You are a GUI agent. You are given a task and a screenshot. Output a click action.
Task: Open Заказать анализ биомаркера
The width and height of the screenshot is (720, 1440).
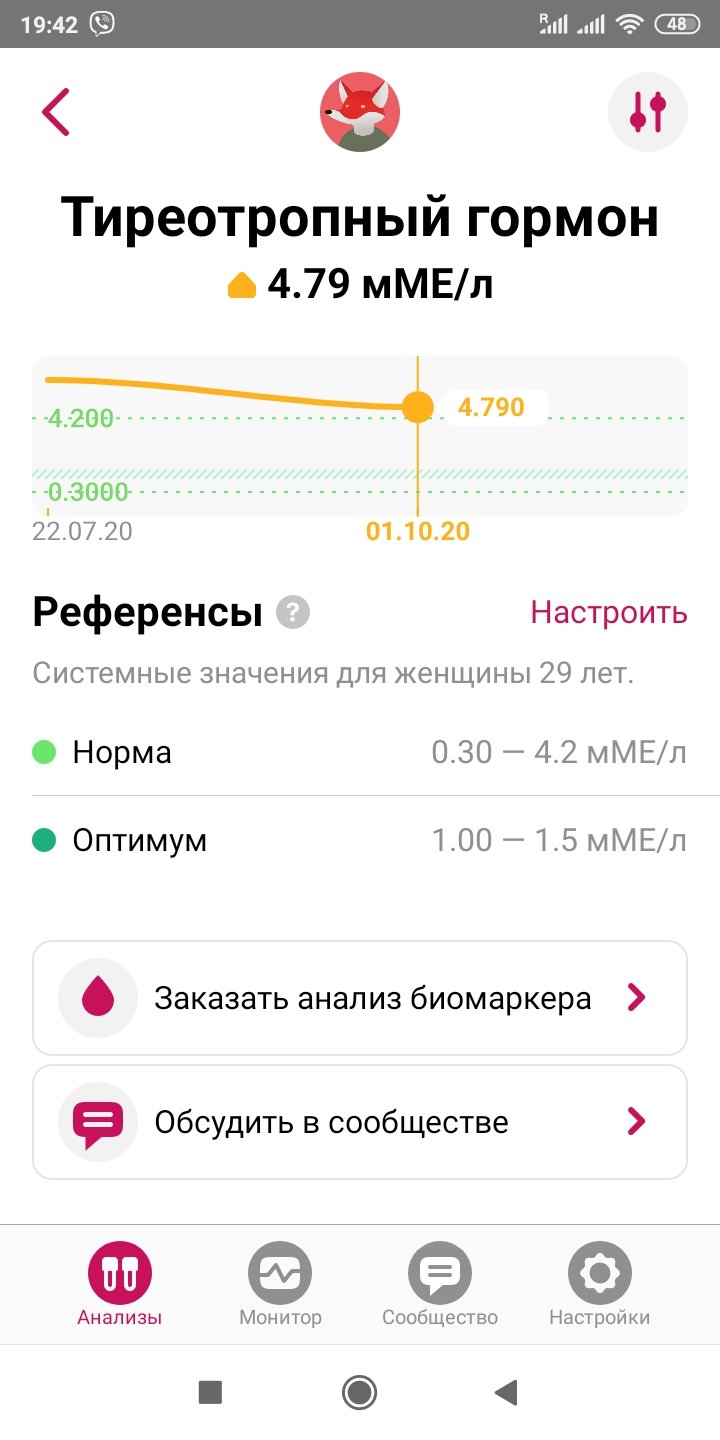tap(360, 998)
